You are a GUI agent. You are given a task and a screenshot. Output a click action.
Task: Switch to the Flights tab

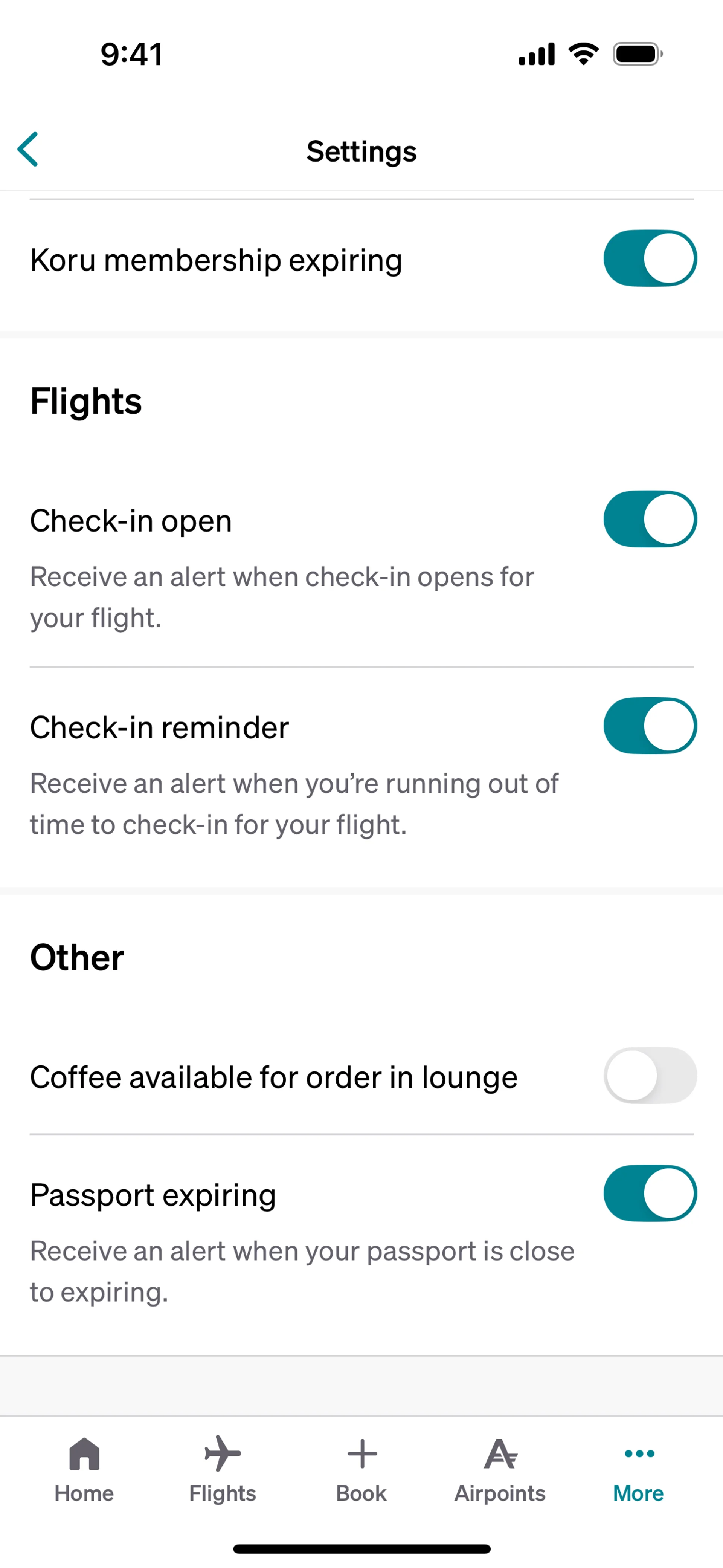point(223,1469)
